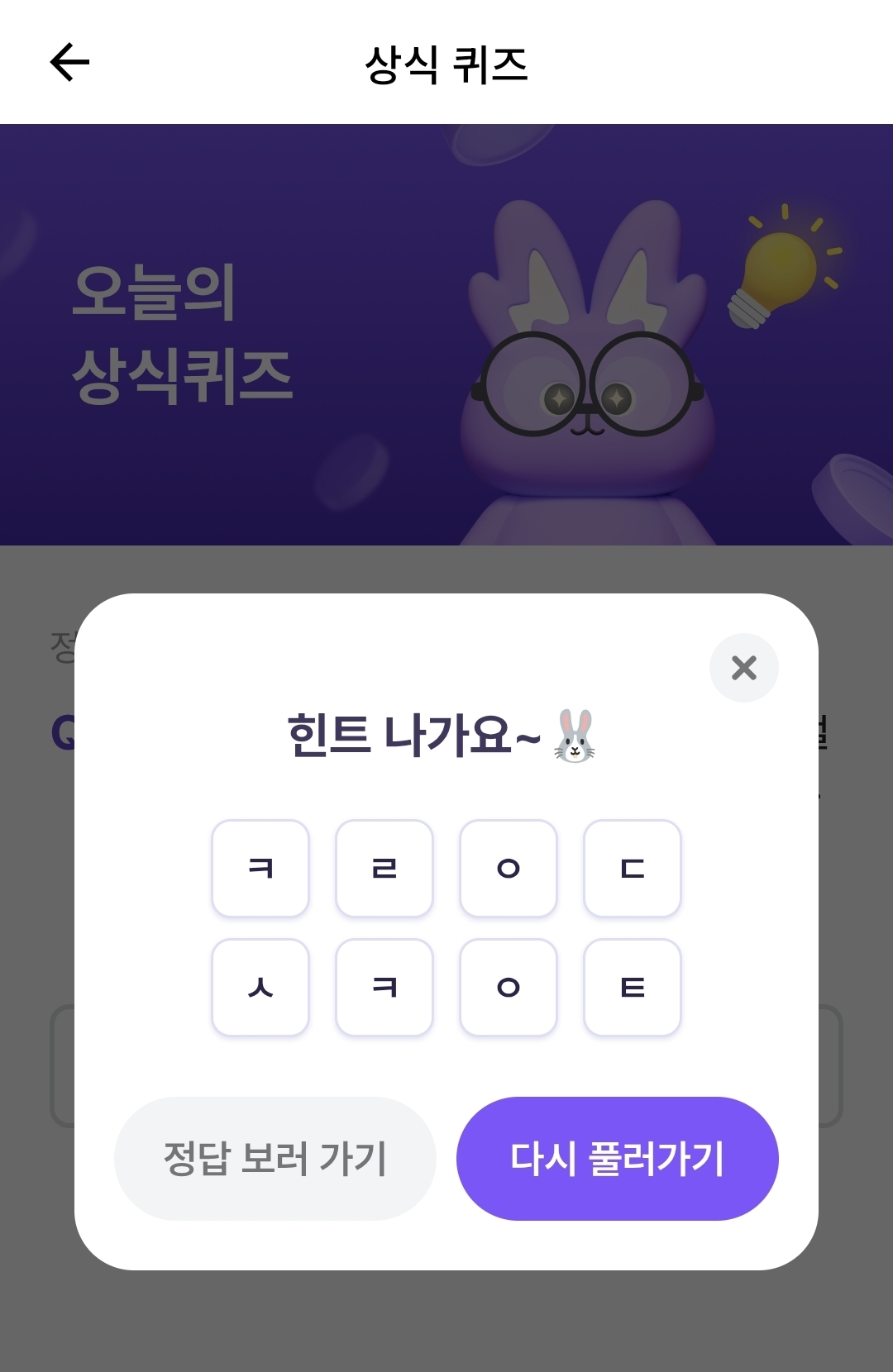Click the ㅇ tile in the second row
Viewport: 893px width, 1372px height.
(x=508, y=988)
